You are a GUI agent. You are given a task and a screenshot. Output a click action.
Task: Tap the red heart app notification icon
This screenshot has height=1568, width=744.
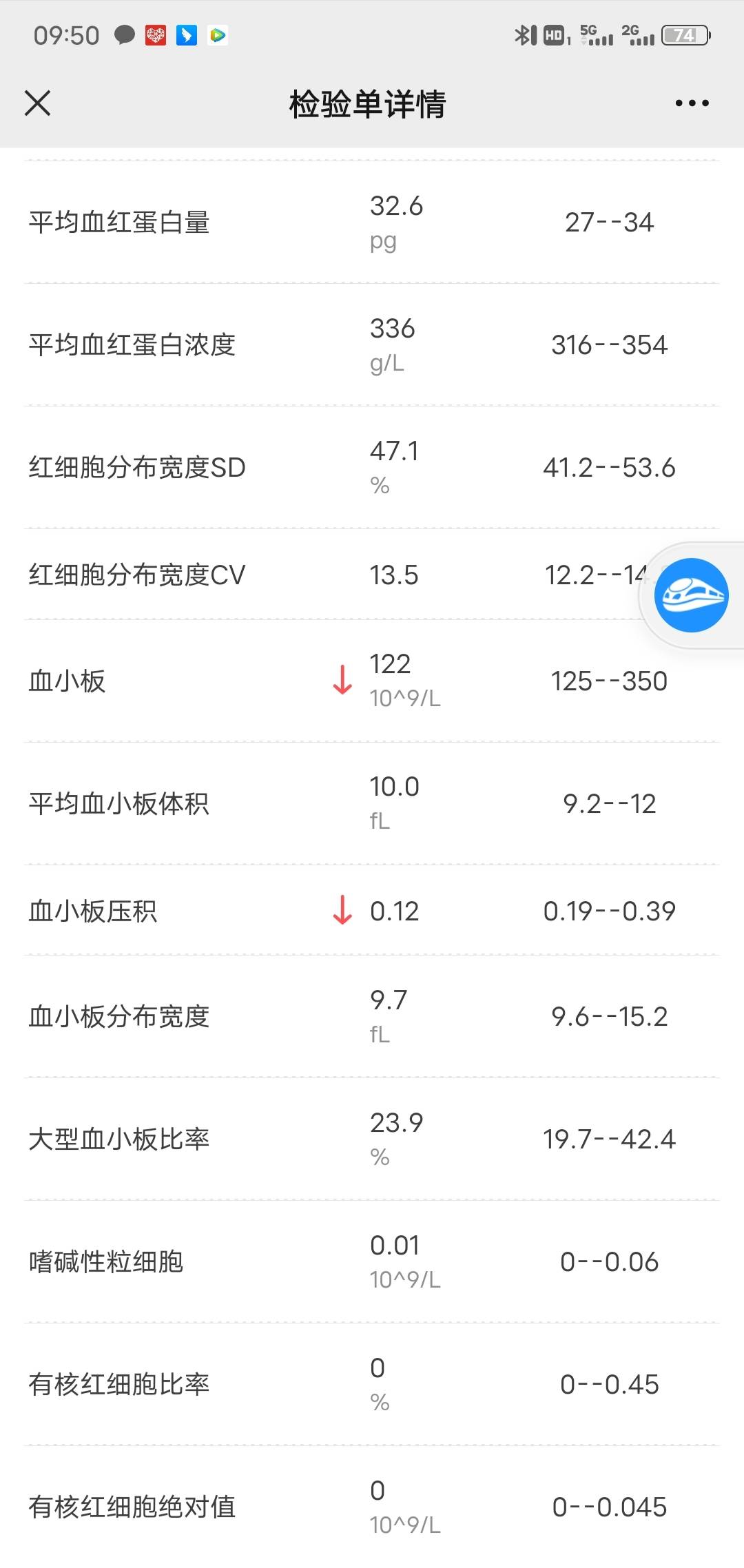click(x=156, y=35)
